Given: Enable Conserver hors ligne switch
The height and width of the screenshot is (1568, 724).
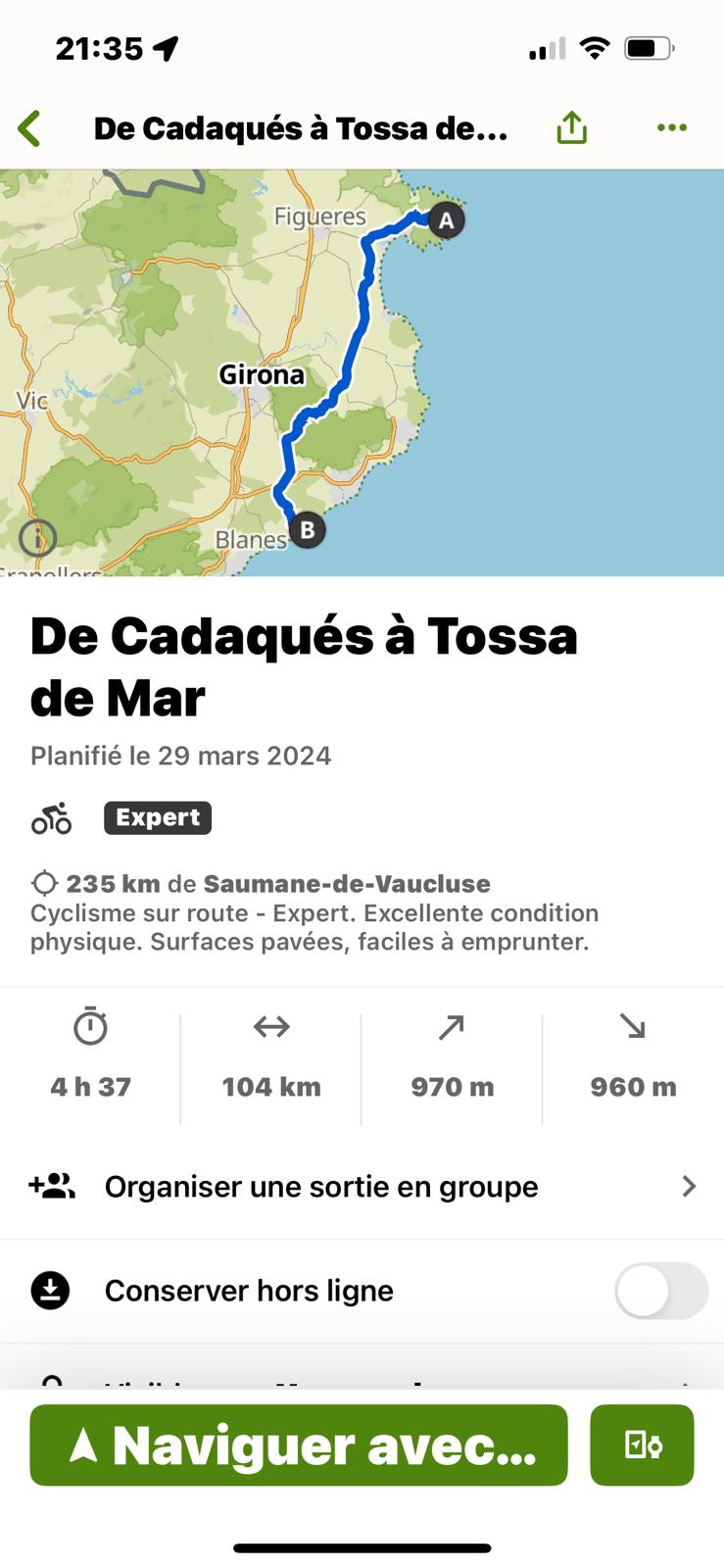Looking at the screenshot, I should tap(661, 1291).
